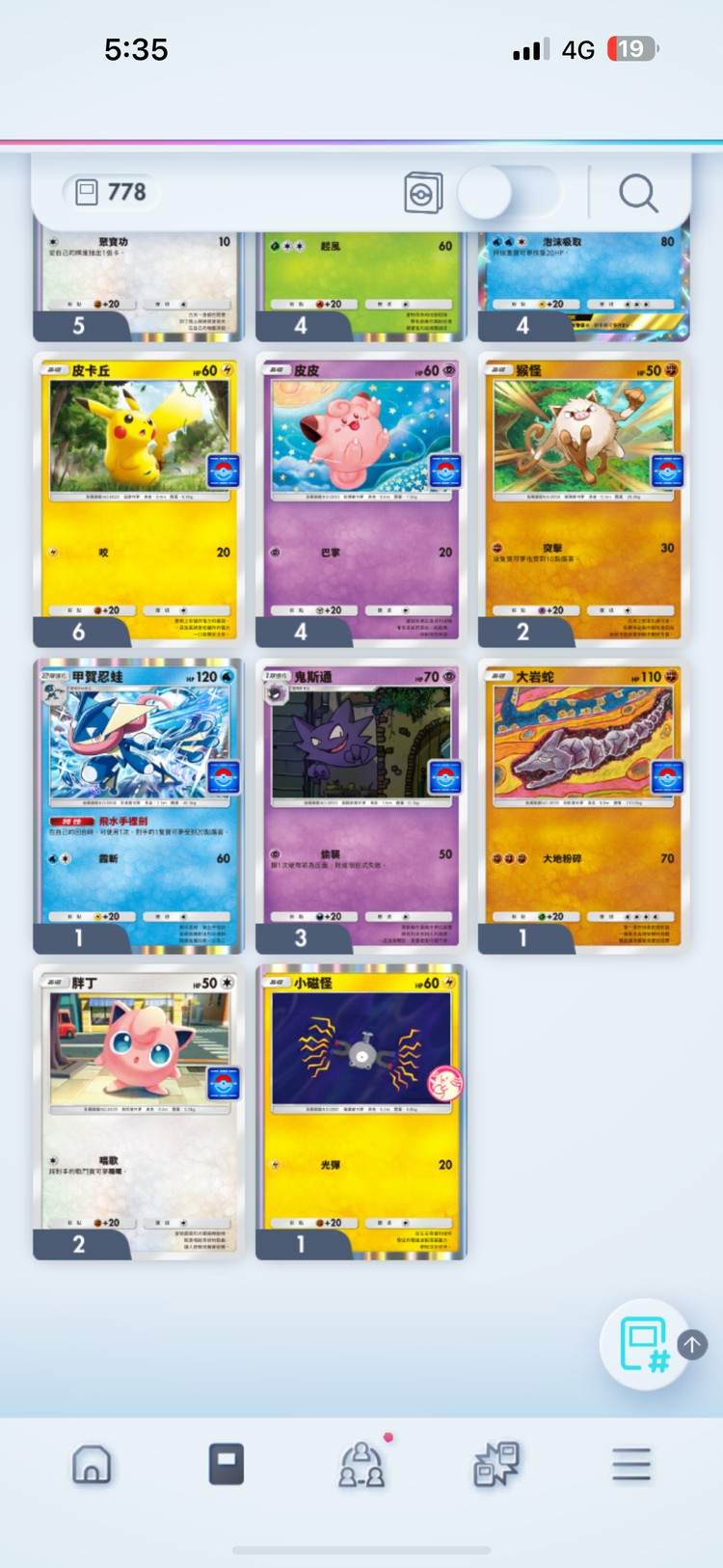Open the Pikachu card (皮卡丘)

[139, 498]
